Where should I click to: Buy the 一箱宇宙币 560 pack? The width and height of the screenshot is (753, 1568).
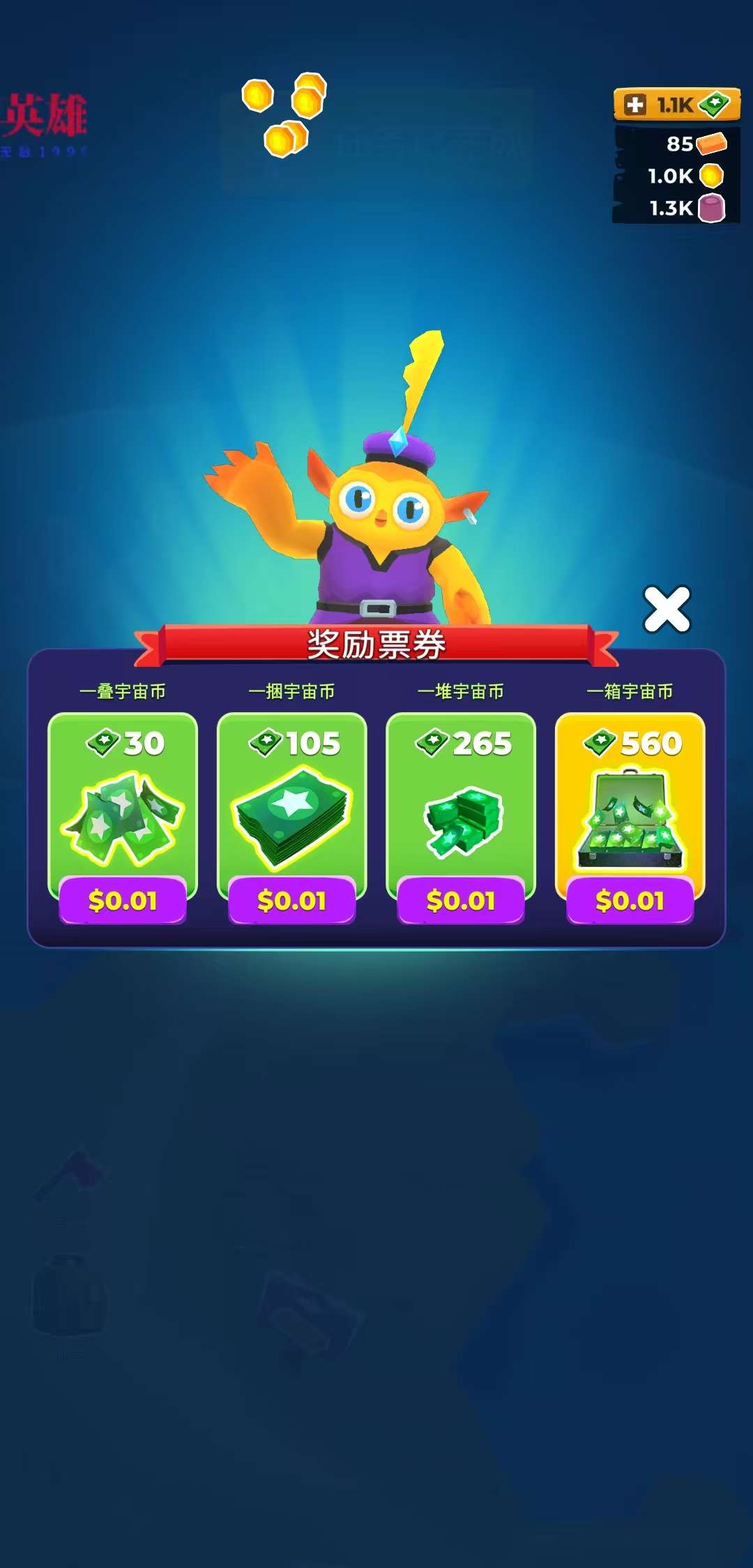[x=630, y=900]
